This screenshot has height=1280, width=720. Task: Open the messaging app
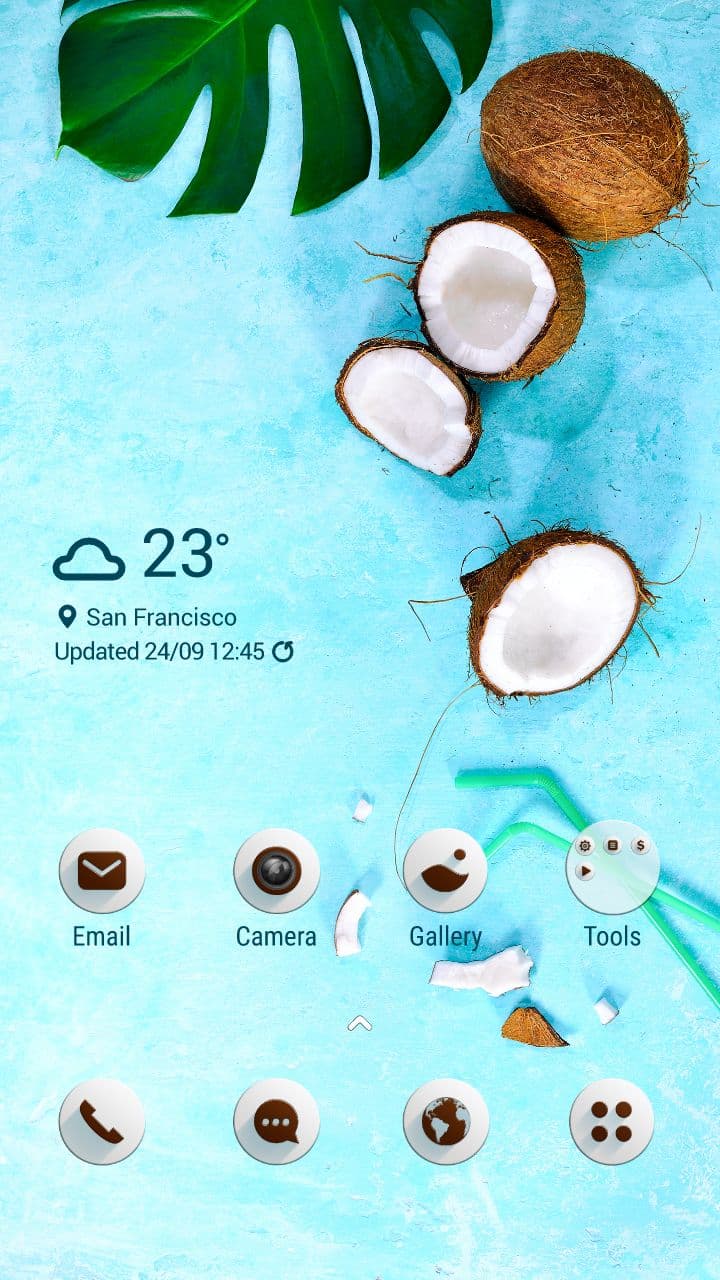coord(276,1121)
